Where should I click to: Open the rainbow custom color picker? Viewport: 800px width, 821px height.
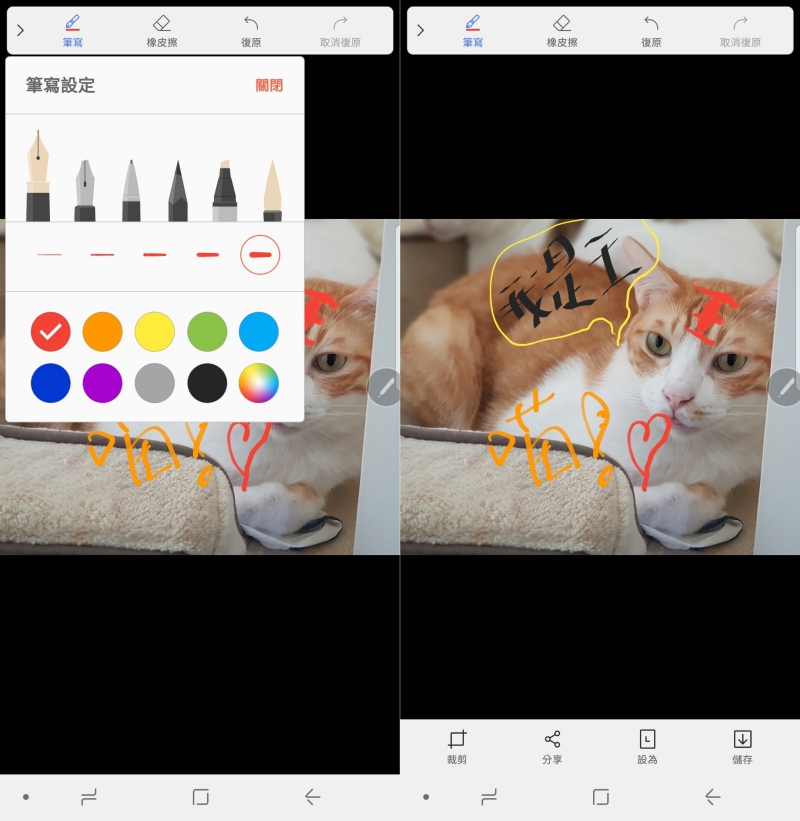259,383
